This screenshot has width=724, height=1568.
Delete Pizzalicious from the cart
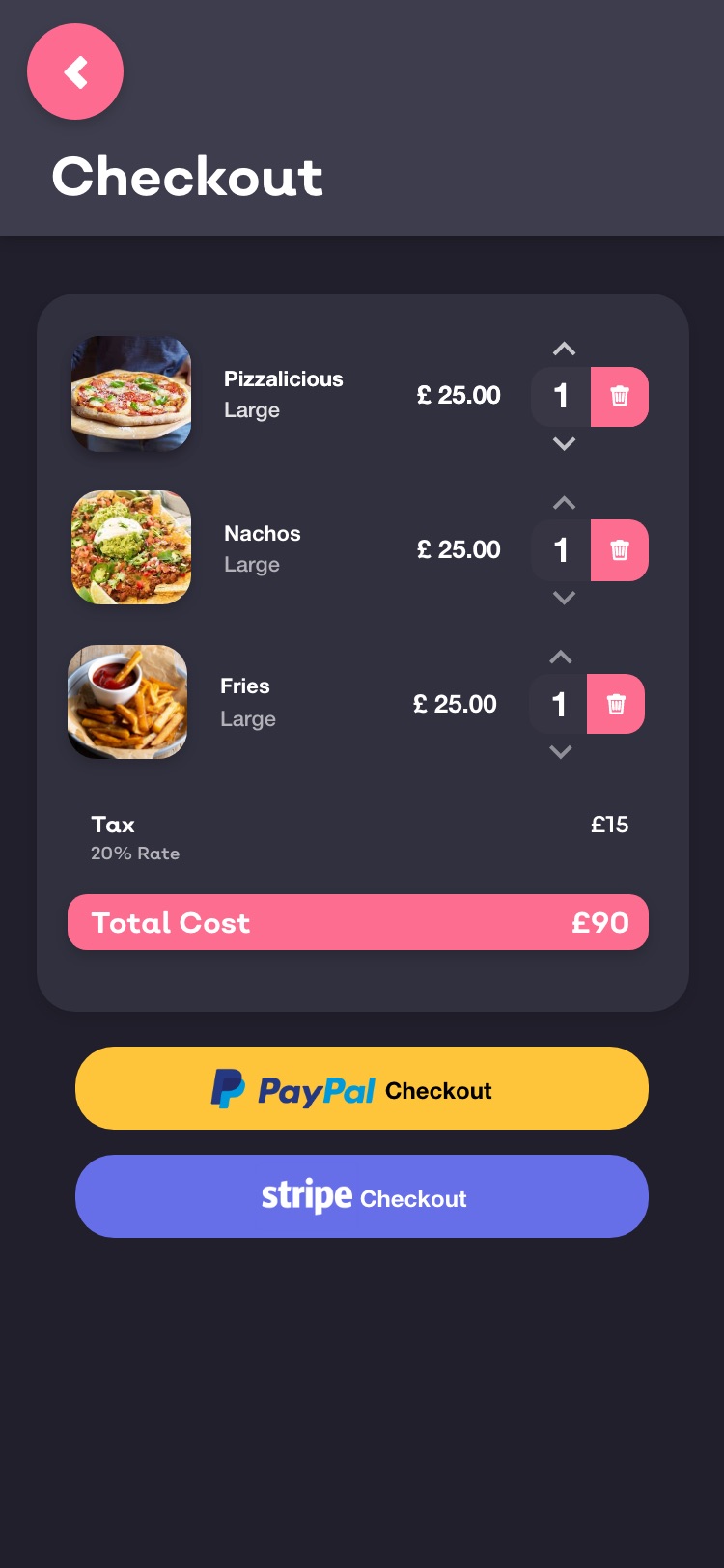(x=620, y=396)
